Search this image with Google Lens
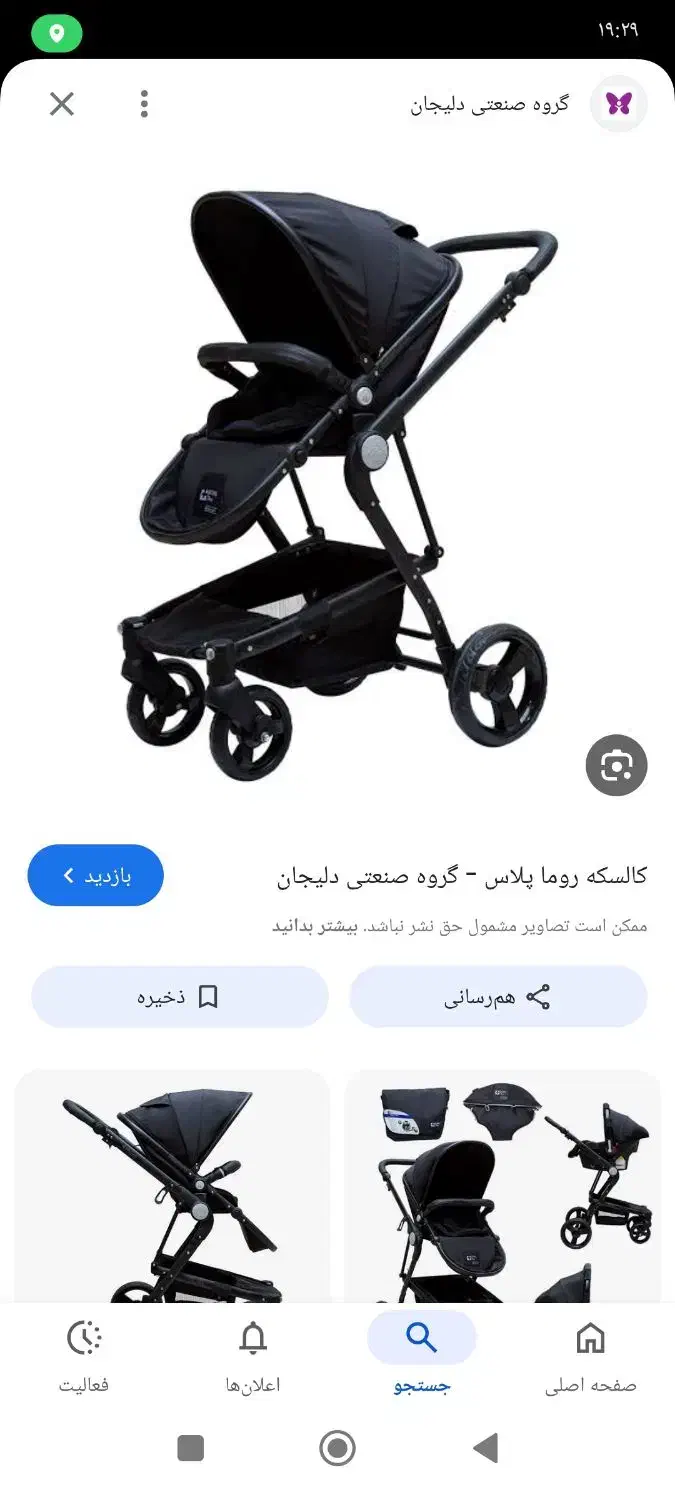Screen dimensions: 675x1500 pyautogui.click(x=616, y=766)
